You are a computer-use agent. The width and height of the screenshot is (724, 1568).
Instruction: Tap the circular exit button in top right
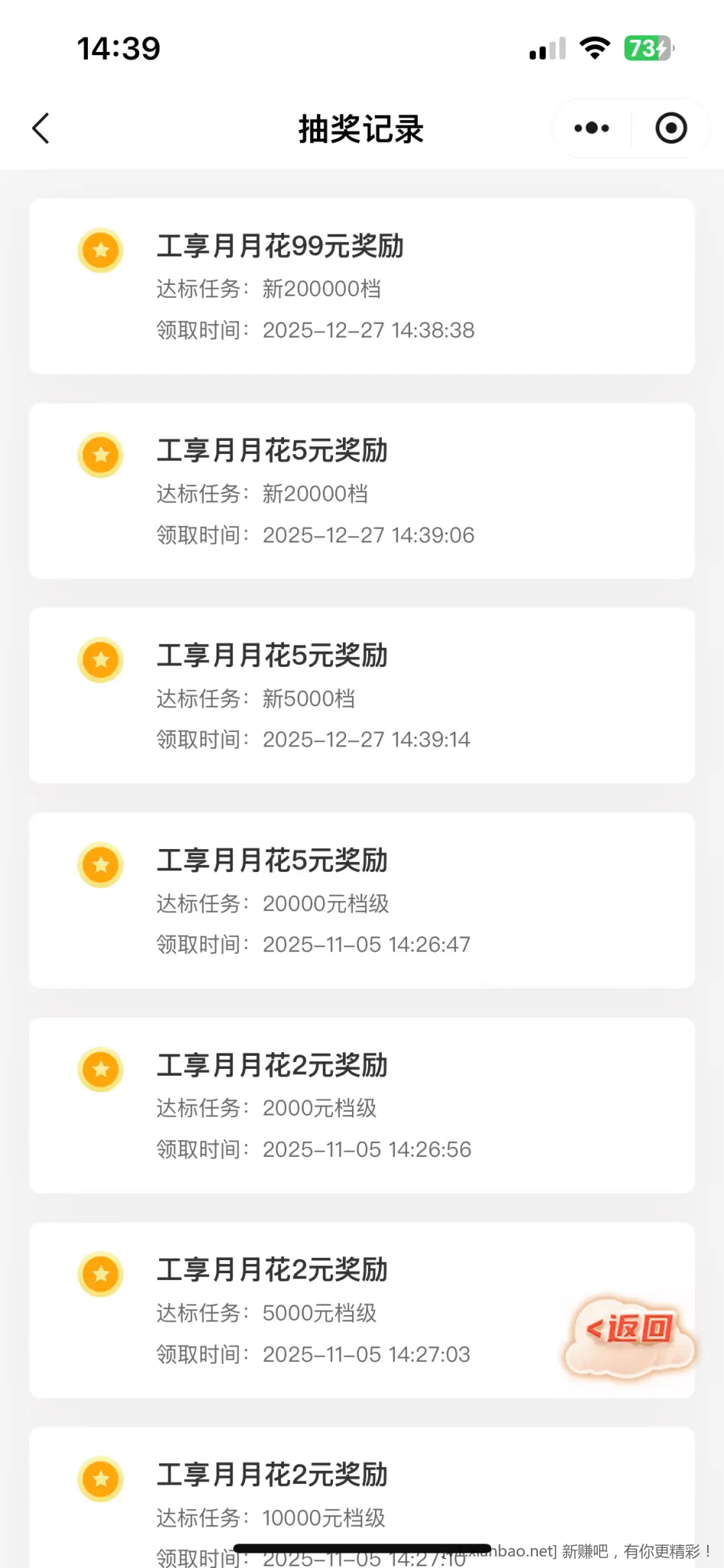pos(670,128)
